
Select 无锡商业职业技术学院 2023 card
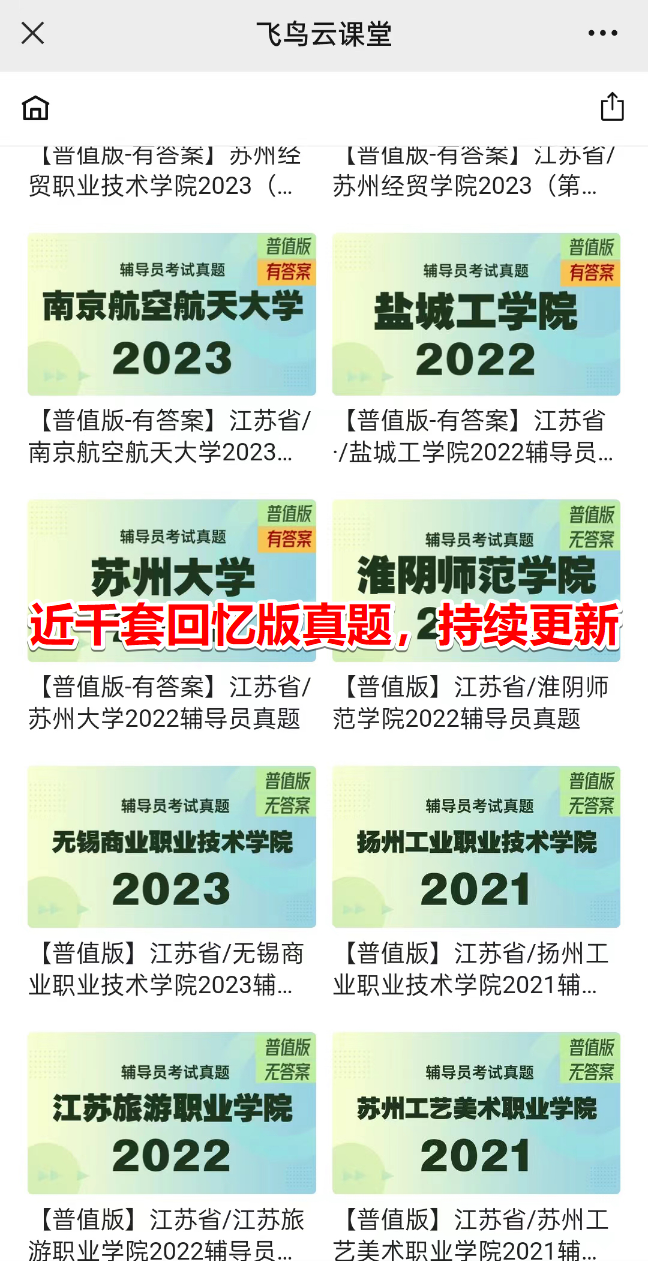click(172, 847)
